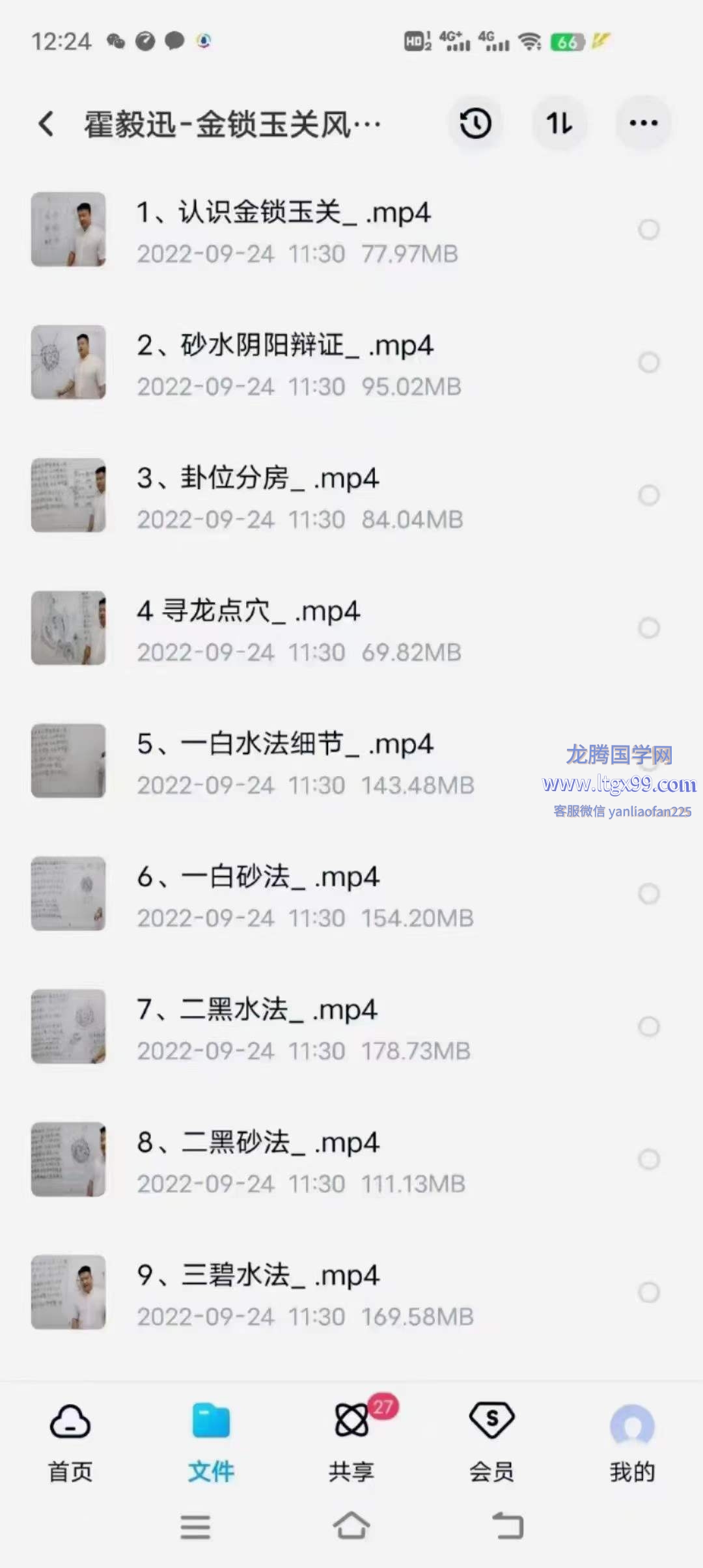This screenshot has height=1568, width=703.
Task: Go back from the 霍毅迅 folder
Action: [x=46, y=123]
